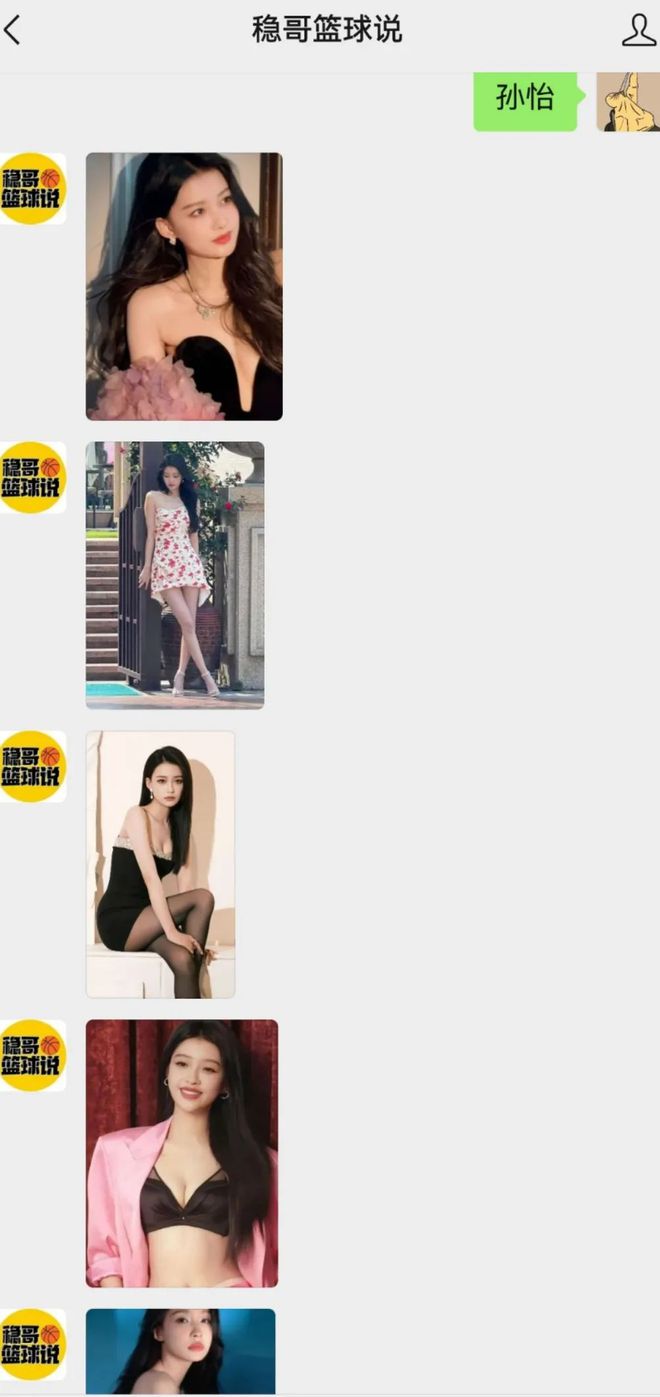Open 稳哥篮球说 avatar beside the black dress photo

tap(32, 189)
